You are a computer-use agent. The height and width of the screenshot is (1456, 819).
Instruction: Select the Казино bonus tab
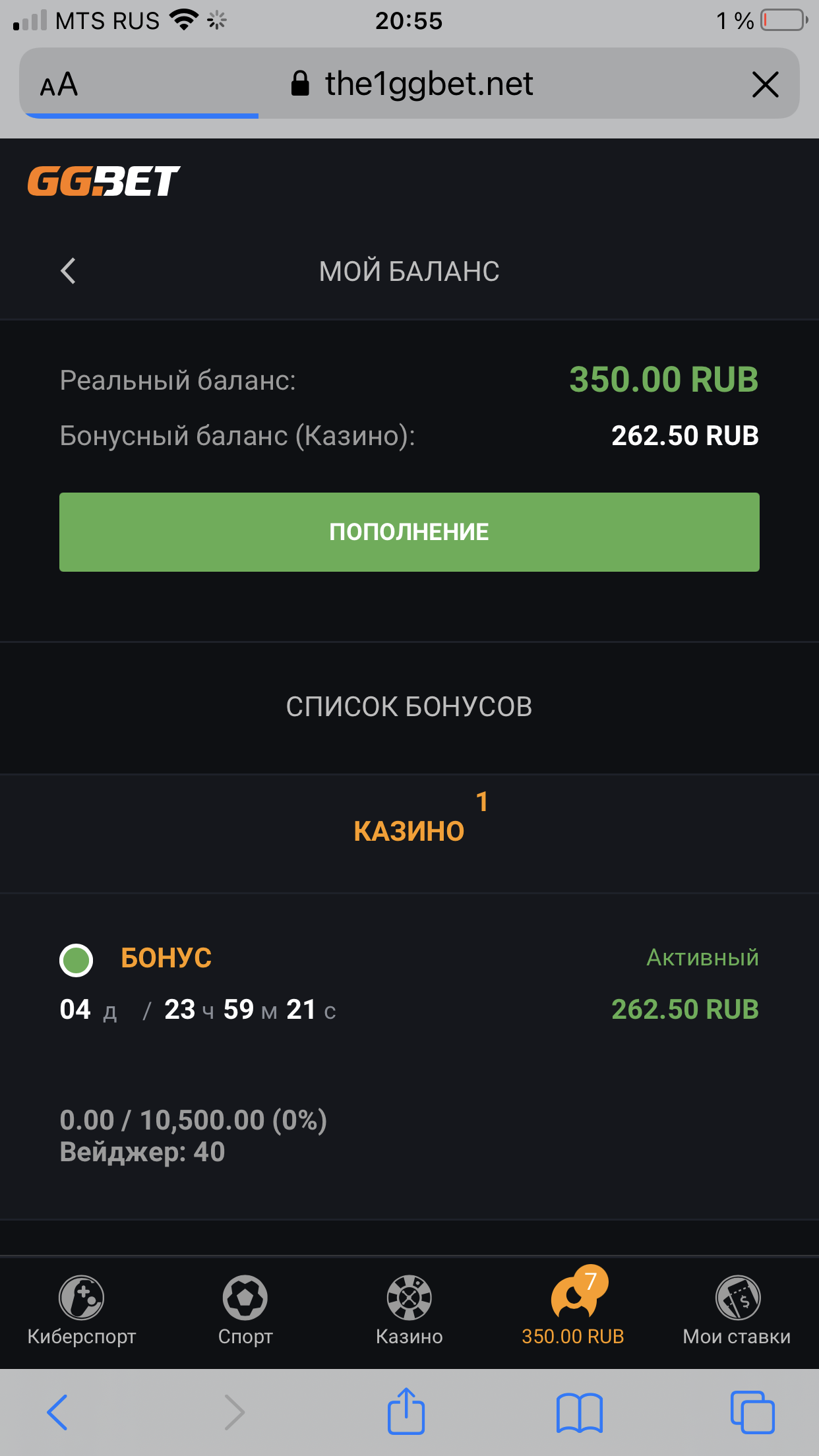coord(409,830)
